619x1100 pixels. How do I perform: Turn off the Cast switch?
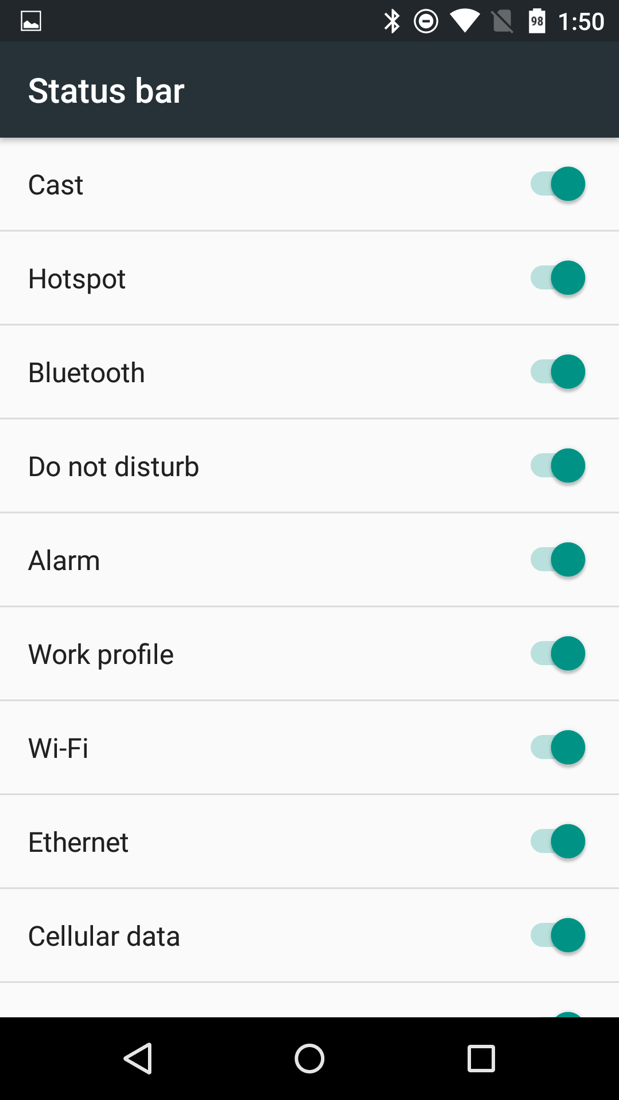coord(557,184)
